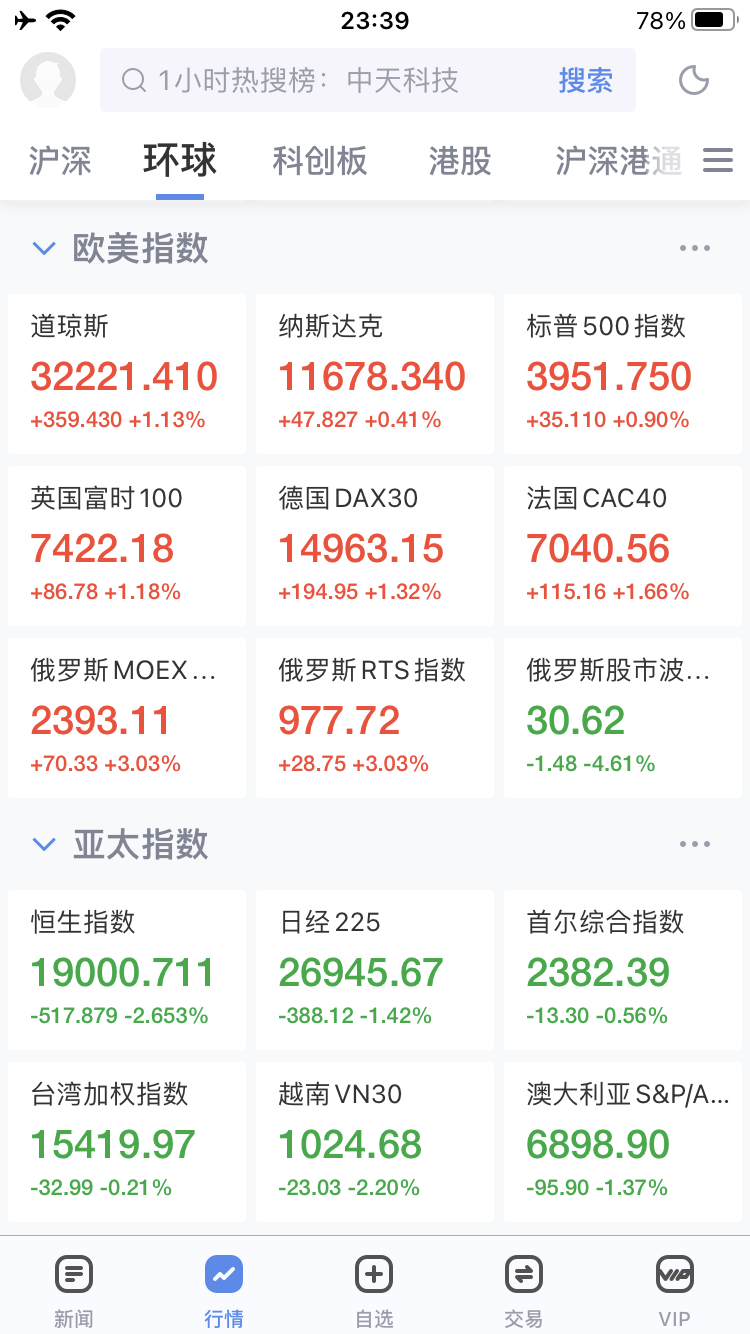
Task: Open the 道琼斯 index card
Action: pos(127,374)
